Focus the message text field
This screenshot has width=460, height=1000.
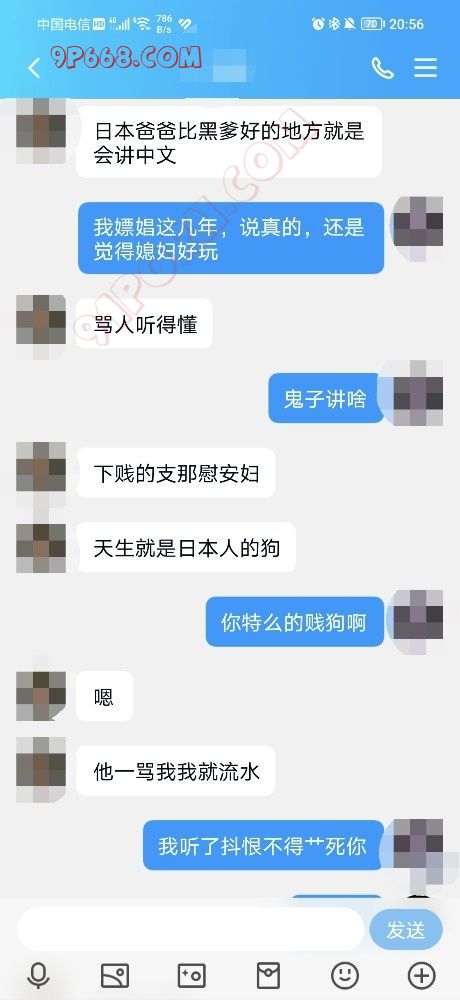coord(190,930)
